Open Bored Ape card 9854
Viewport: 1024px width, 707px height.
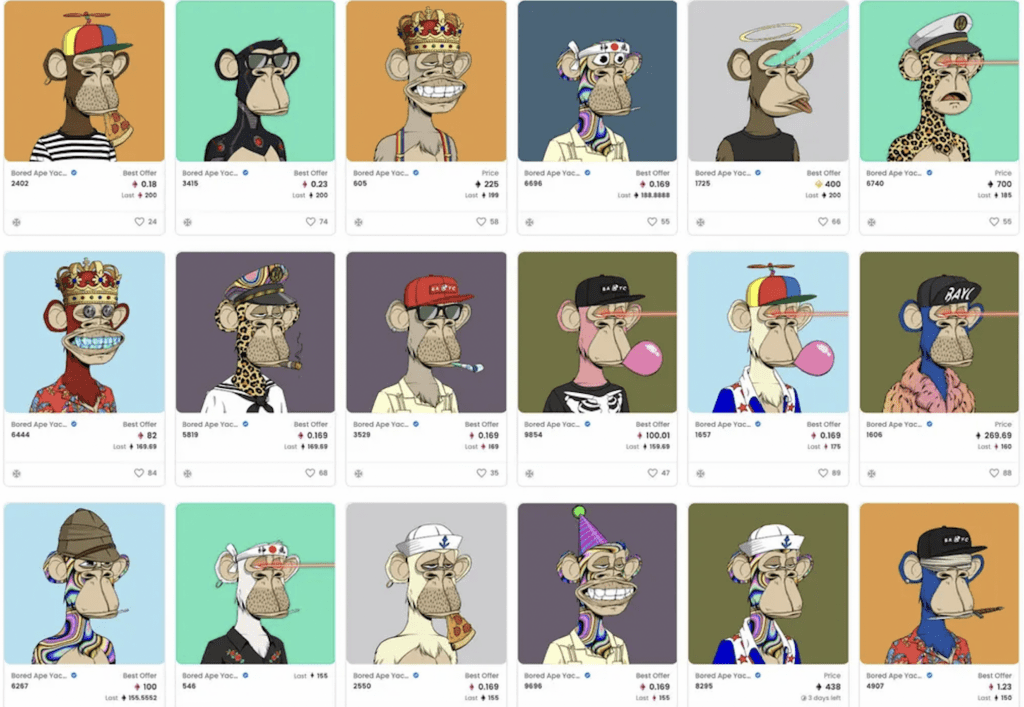pos(597,332)
